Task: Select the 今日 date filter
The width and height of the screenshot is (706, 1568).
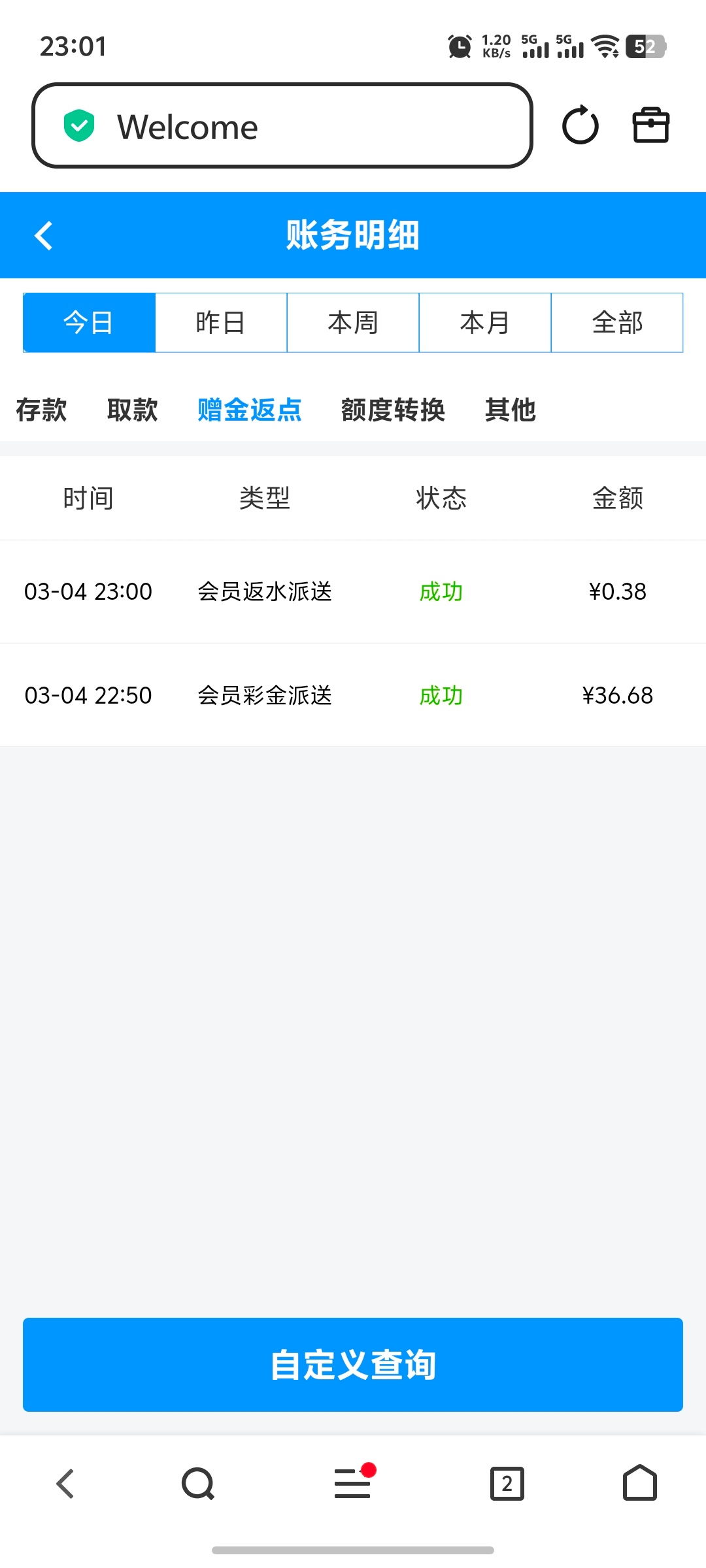Action: tap(89, 323)
